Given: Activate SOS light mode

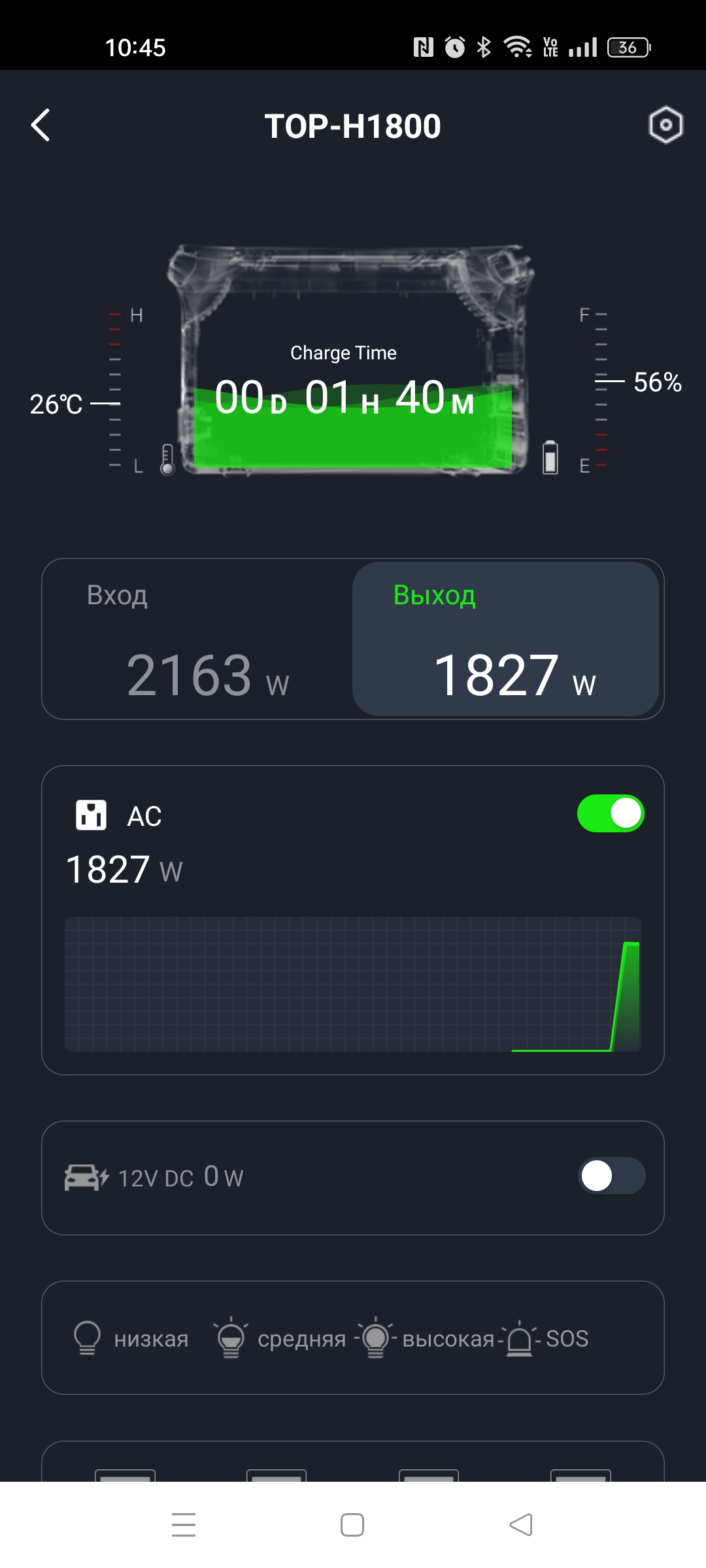Looking at the screenshot, I should (x=549, y=1338).
